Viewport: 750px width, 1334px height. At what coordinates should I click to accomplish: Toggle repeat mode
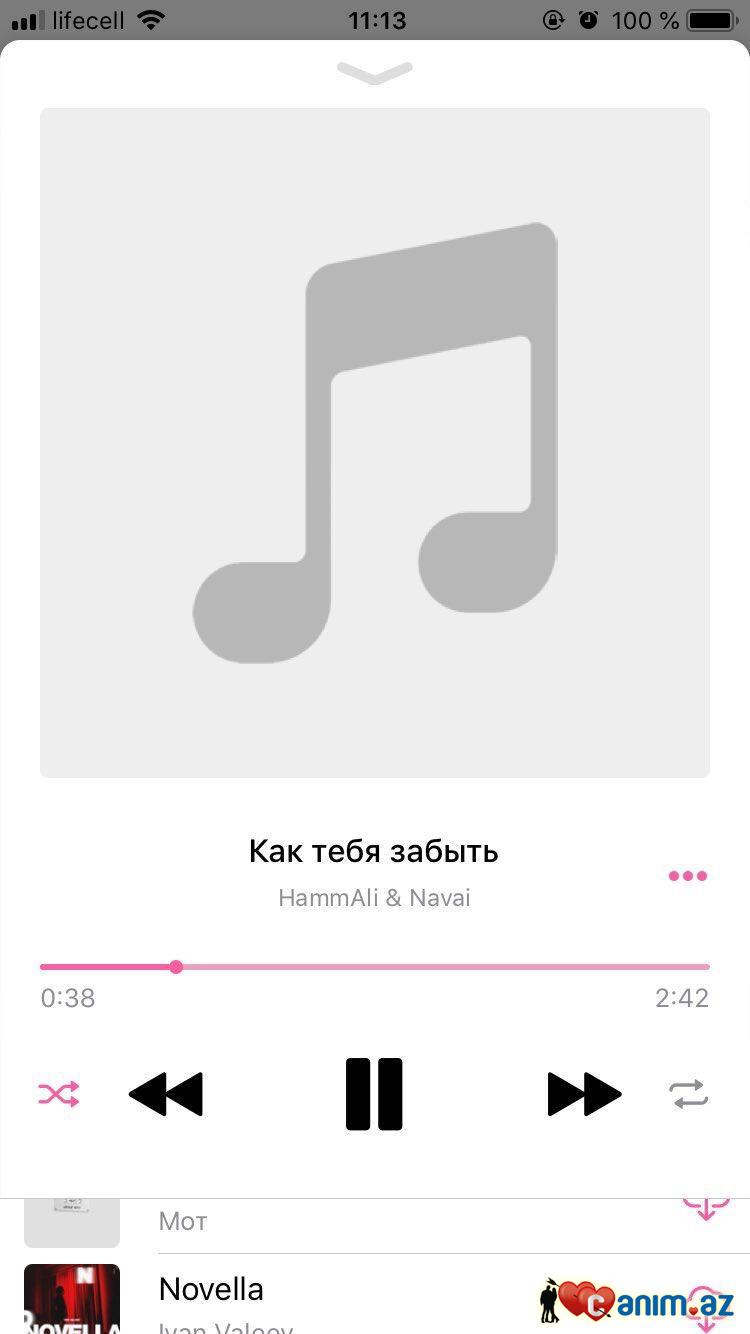tap(689, 1094)
